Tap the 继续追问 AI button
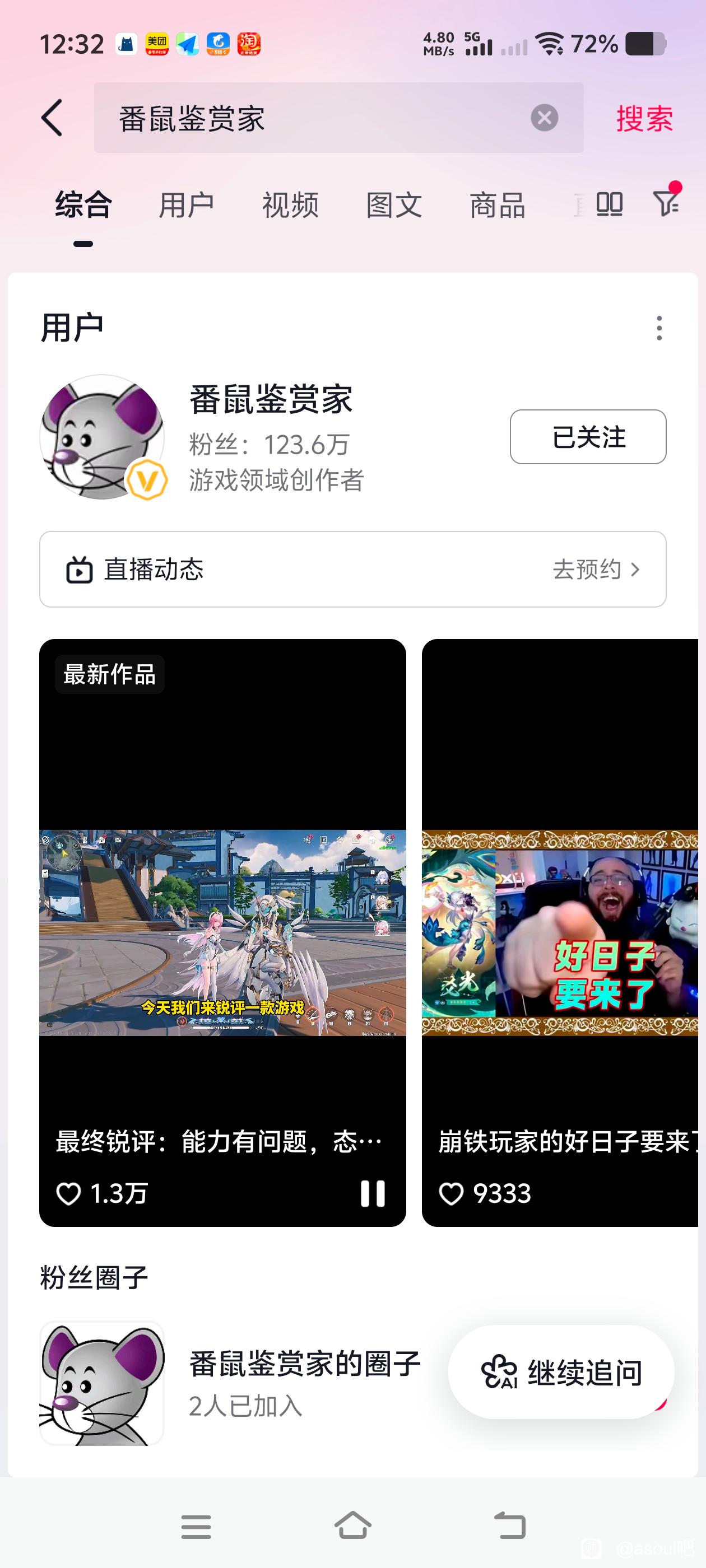Screen dimensions: 706x1568 561,1373
